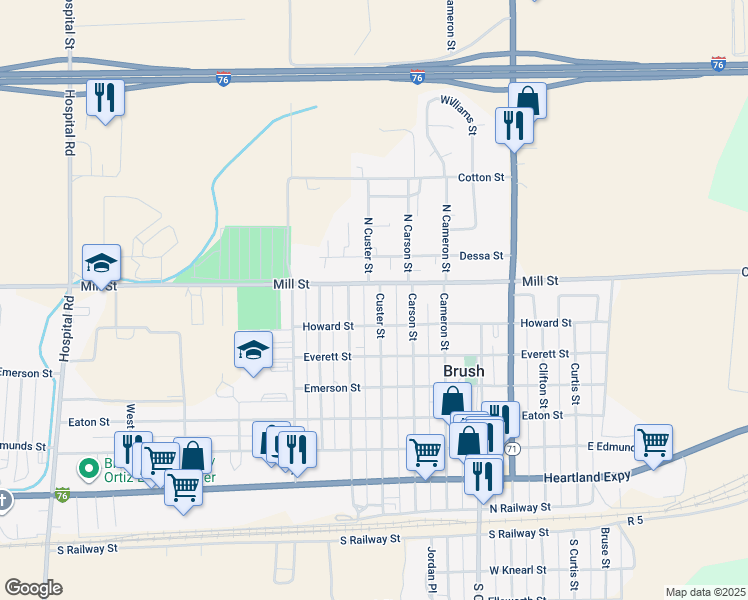The width and height of the screenshot is (748, 600).
Task: Select the restaurant marker on Heartland Expy
Action: pos(484,475)
